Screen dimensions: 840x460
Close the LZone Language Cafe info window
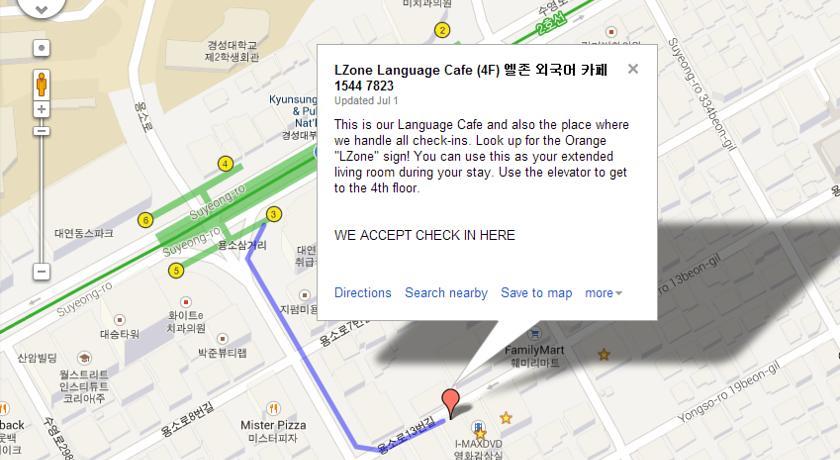633,69
